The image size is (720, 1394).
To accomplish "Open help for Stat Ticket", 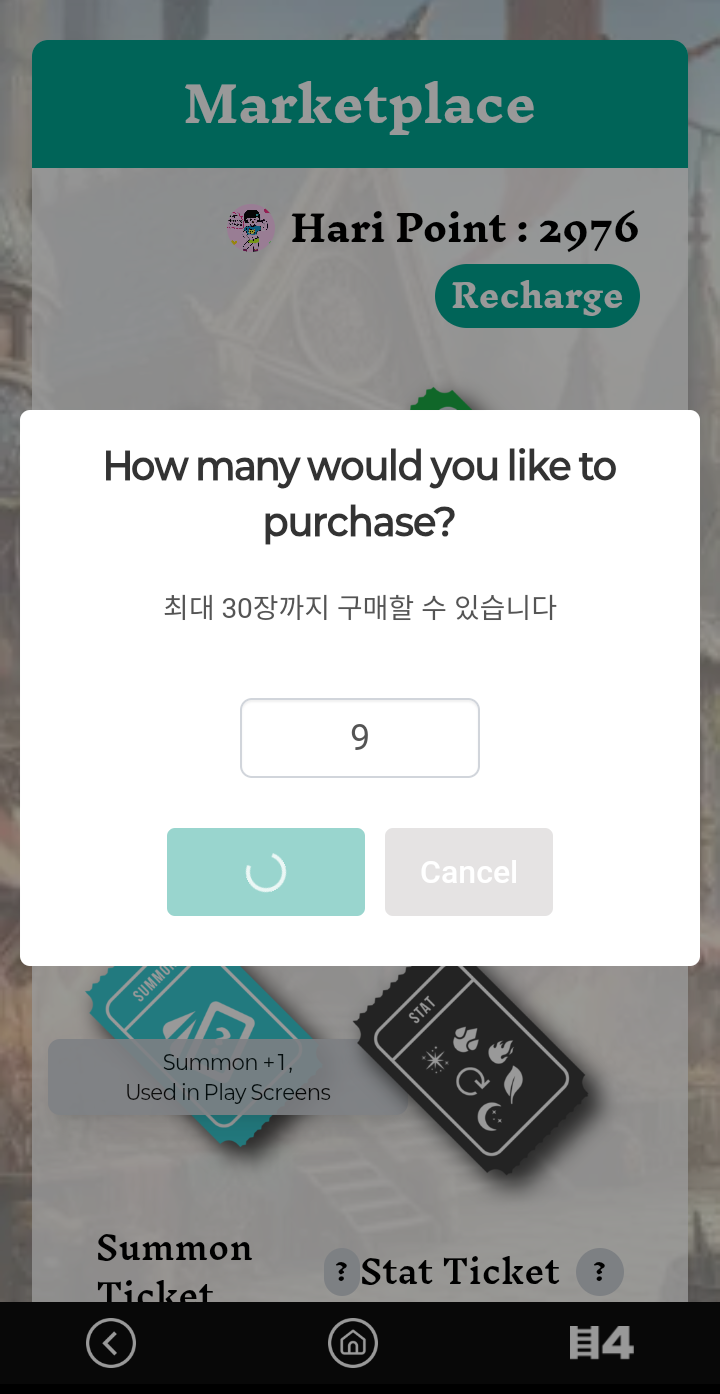I will 600,1272.
